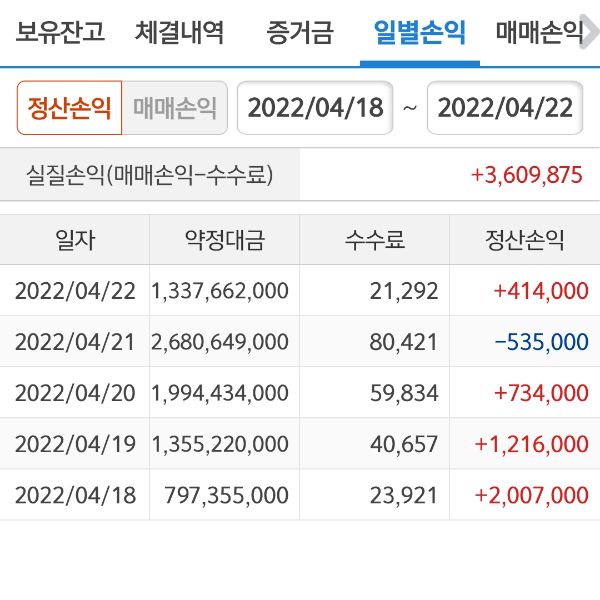The image size is (600, 600).
Task: Select the 일별손익 tab
Action: click(419, 33)
